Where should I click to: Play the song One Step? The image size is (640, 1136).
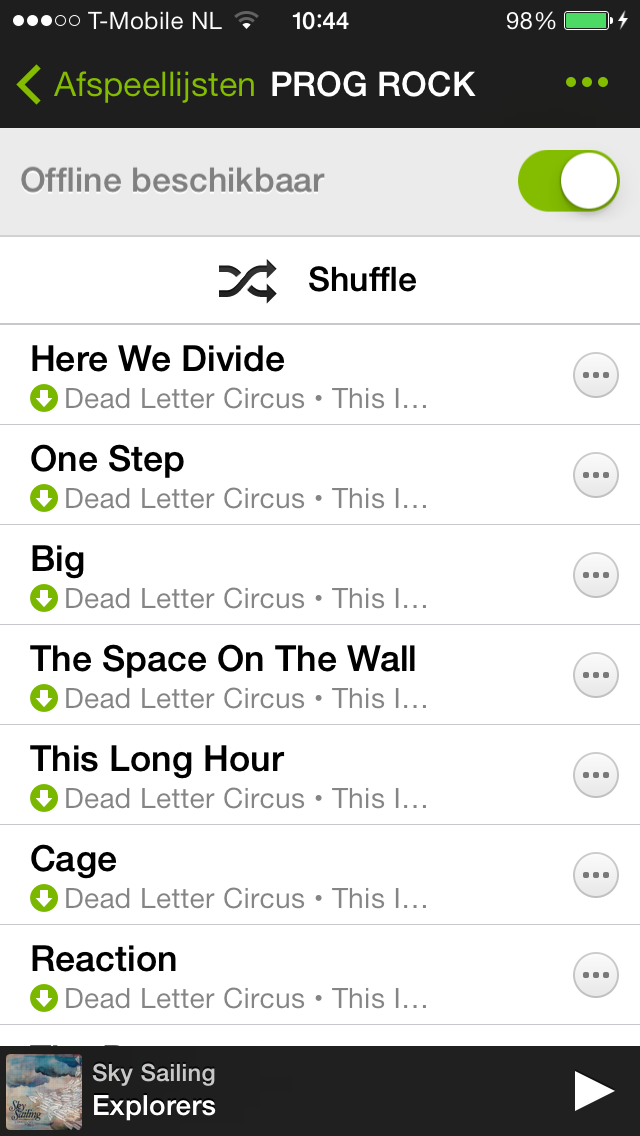click(x=280, y=475)
